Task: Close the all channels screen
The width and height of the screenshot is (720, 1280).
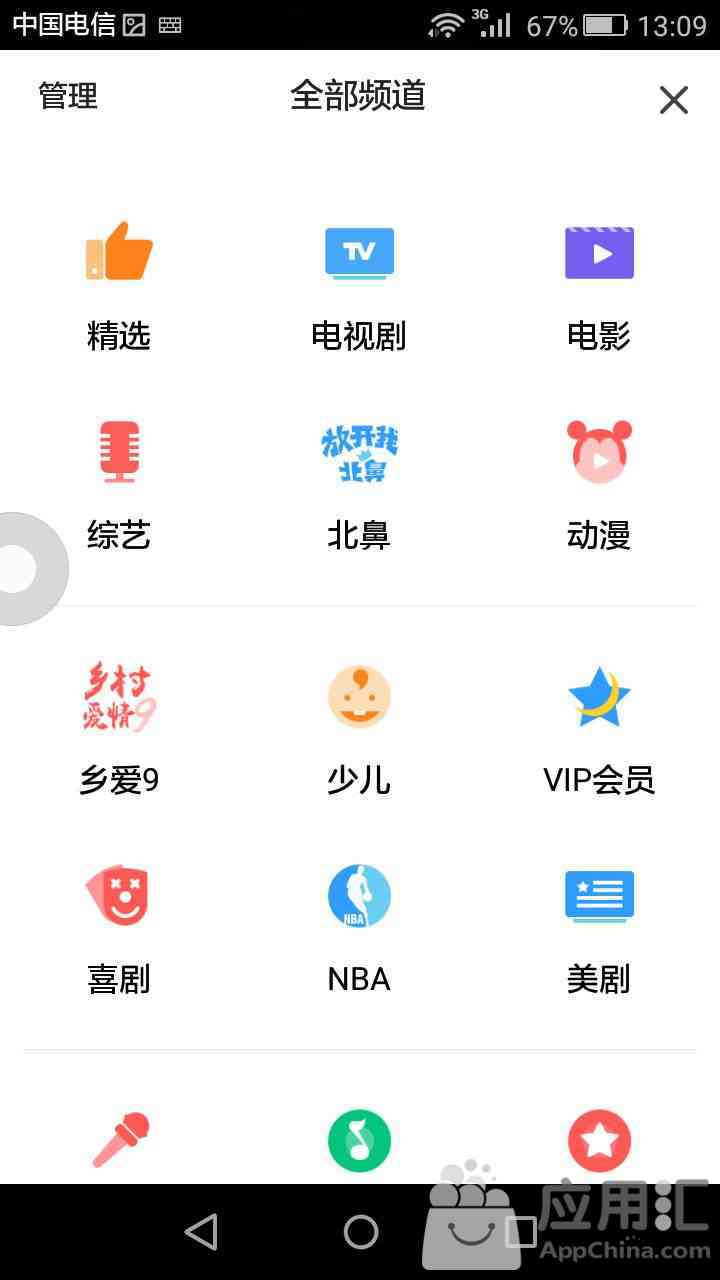Action: [673, 99]
